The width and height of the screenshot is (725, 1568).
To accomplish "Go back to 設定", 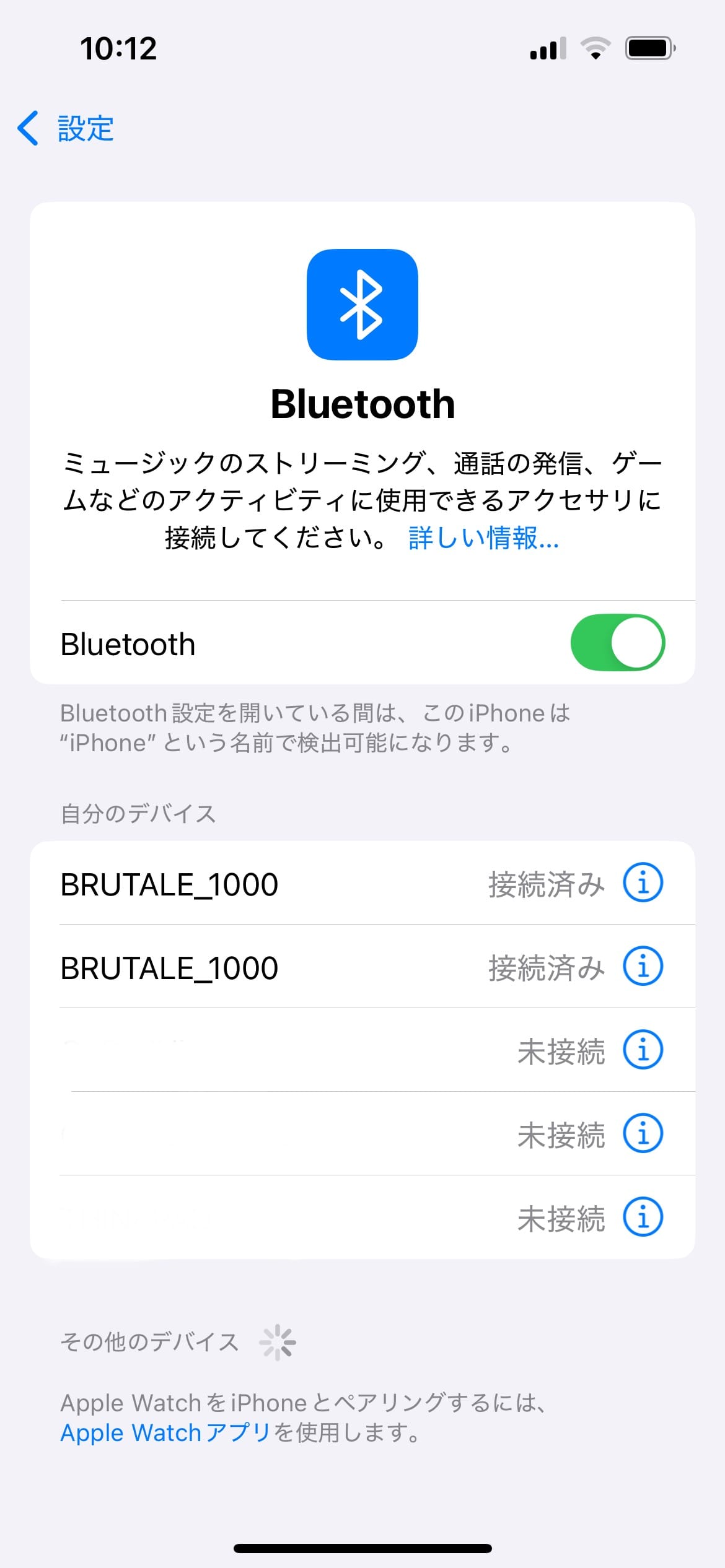I will (66, 129).
